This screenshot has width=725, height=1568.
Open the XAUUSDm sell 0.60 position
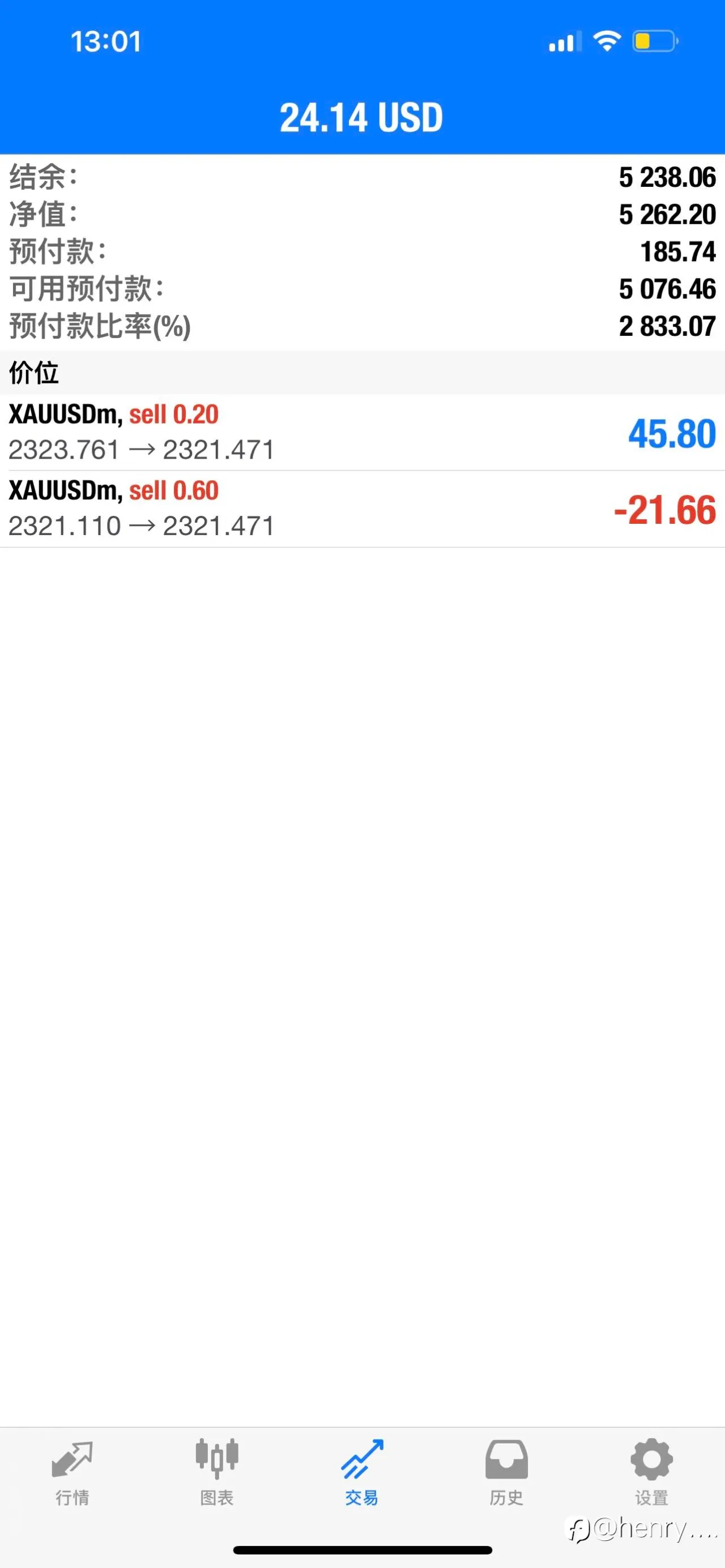(x=362, y=509)
